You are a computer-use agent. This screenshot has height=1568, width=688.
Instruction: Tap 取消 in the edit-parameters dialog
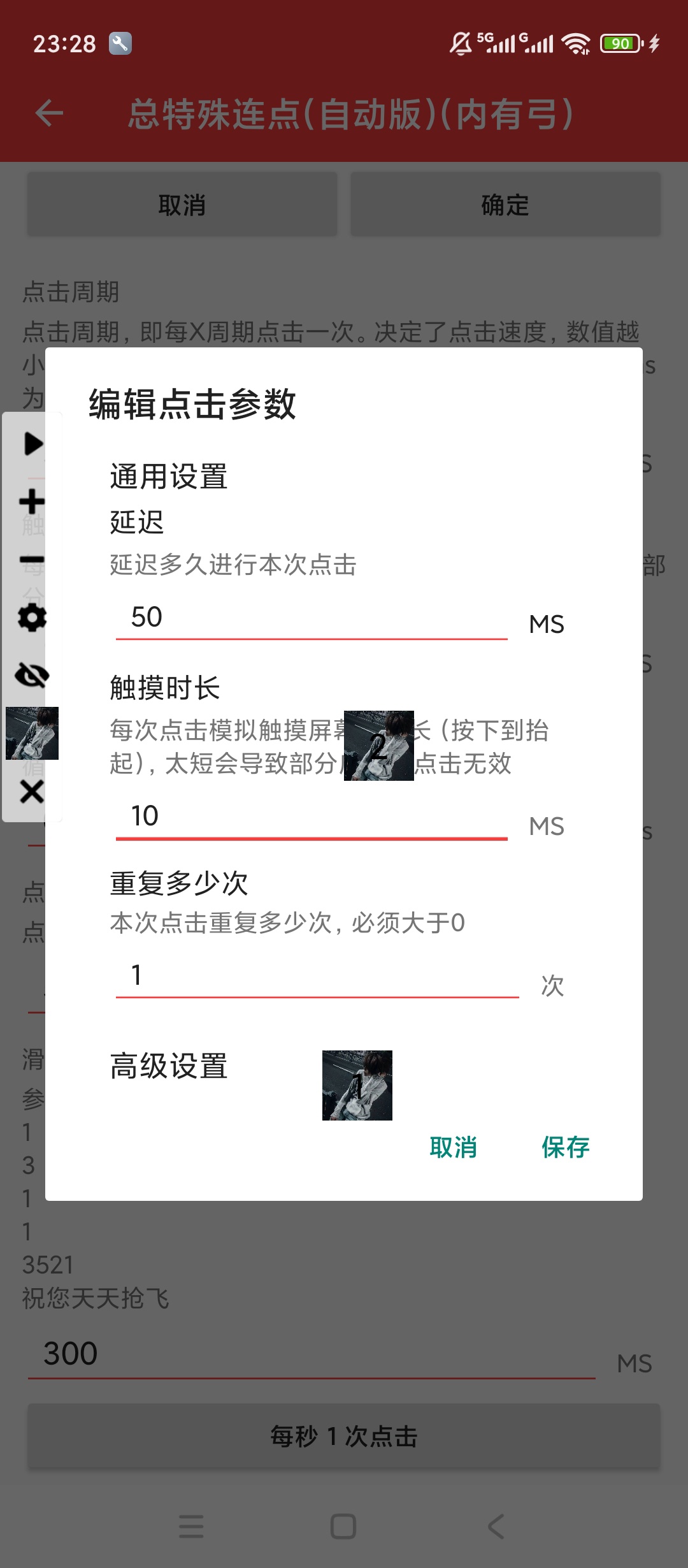(453, 1147)
